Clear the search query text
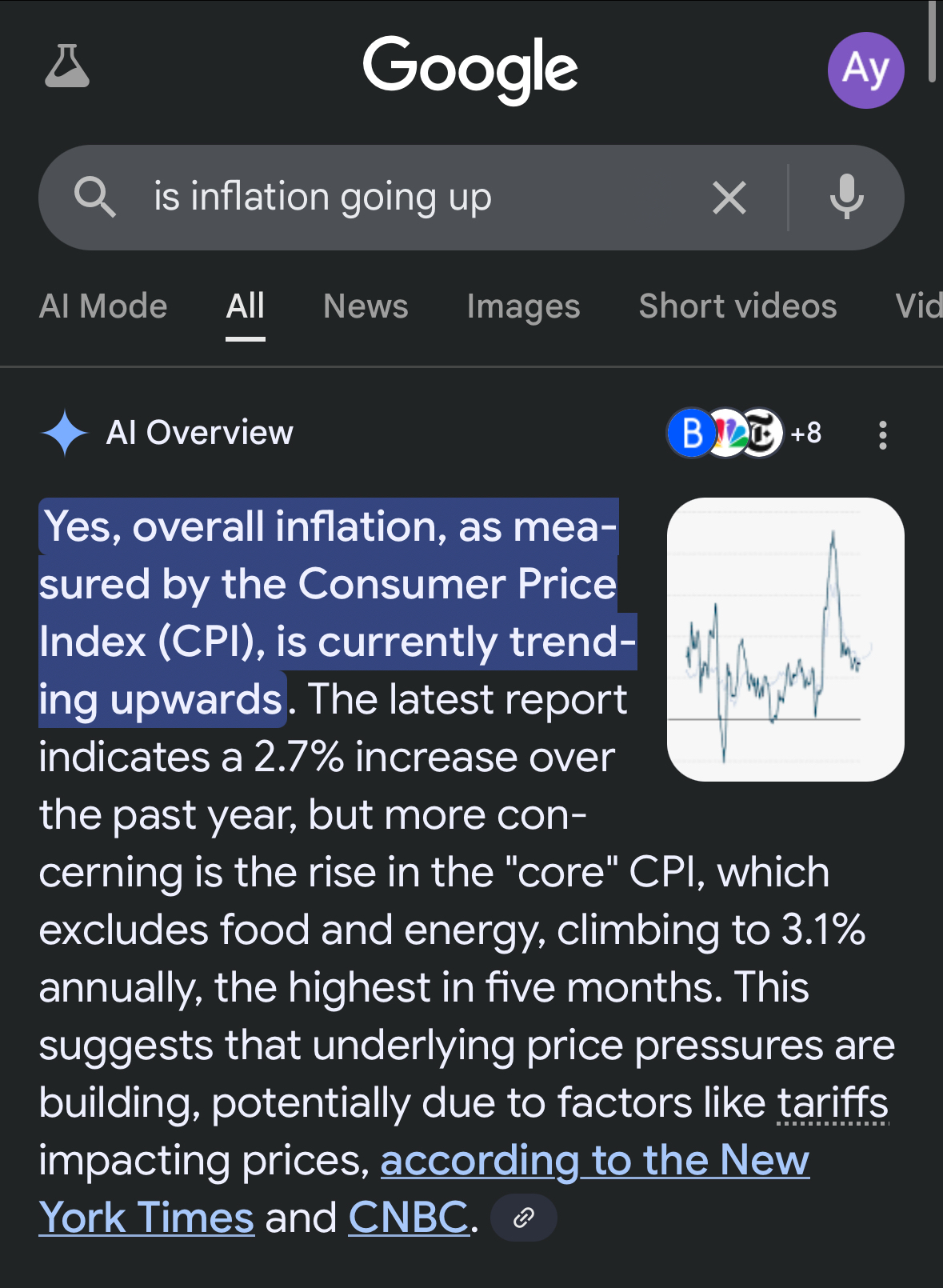The width and height of the screenshot is (943, 1288). [x=729, y=198]
